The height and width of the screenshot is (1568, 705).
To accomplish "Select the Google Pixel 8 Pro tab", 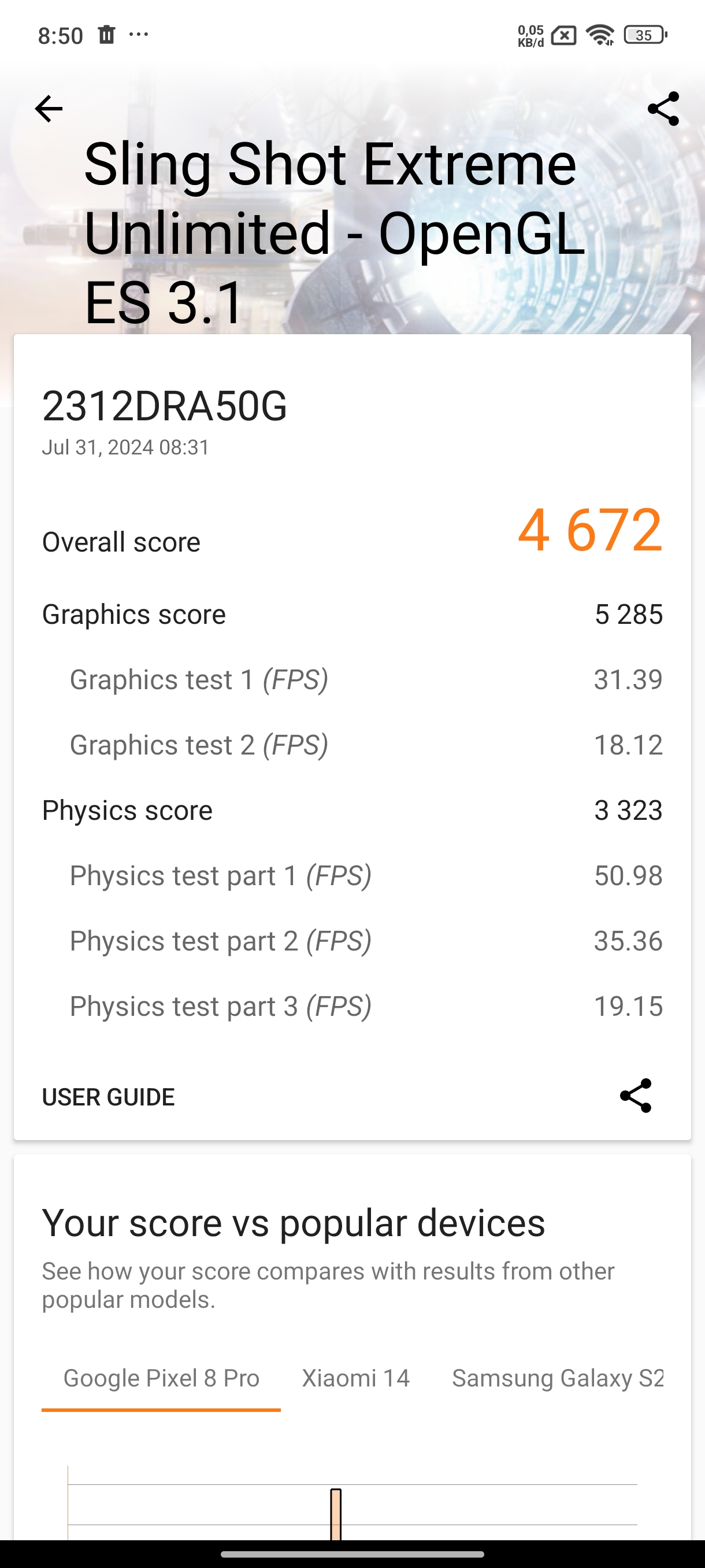I will (161, 1379).
